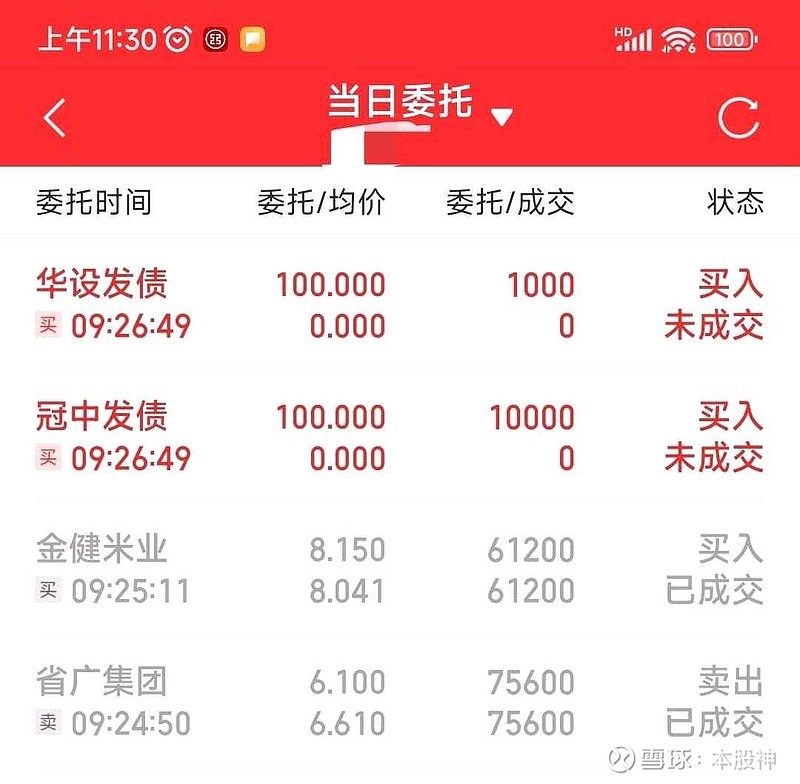Refresh today's order list
Image resolution: width=800 pixels, height=784 pixels.
pos(738,117)
